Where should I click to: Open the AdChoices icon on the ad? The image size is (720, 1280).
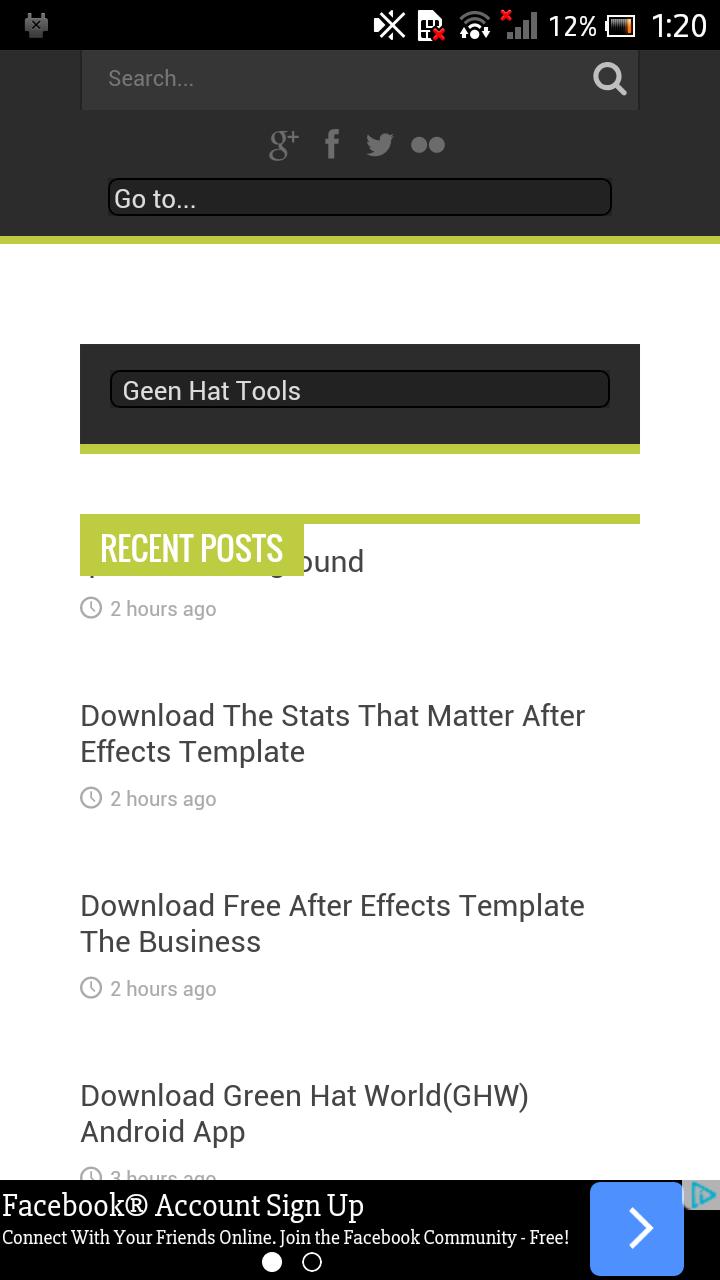tap(704, 1195)
